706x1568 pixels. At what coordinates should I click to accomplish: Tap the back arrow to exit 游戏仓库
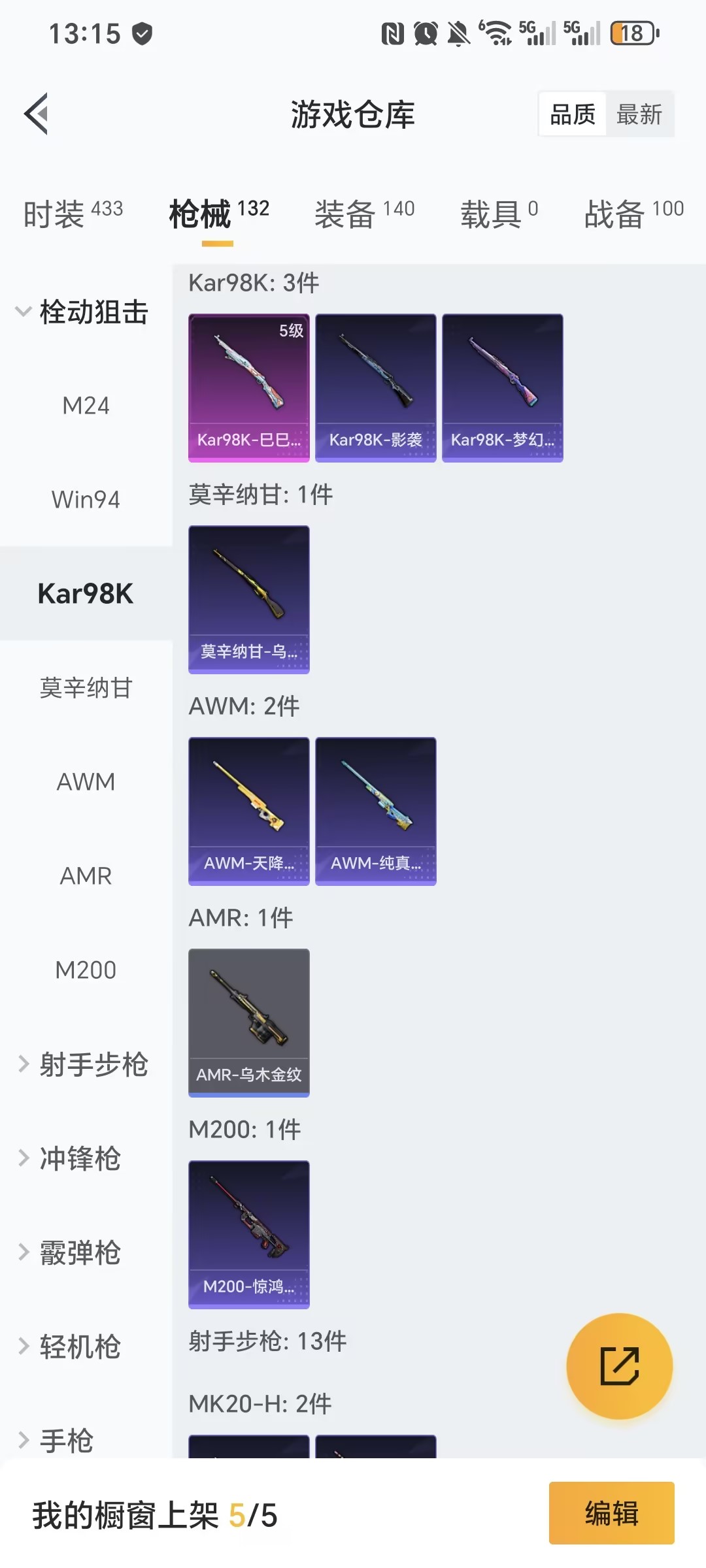36,113
